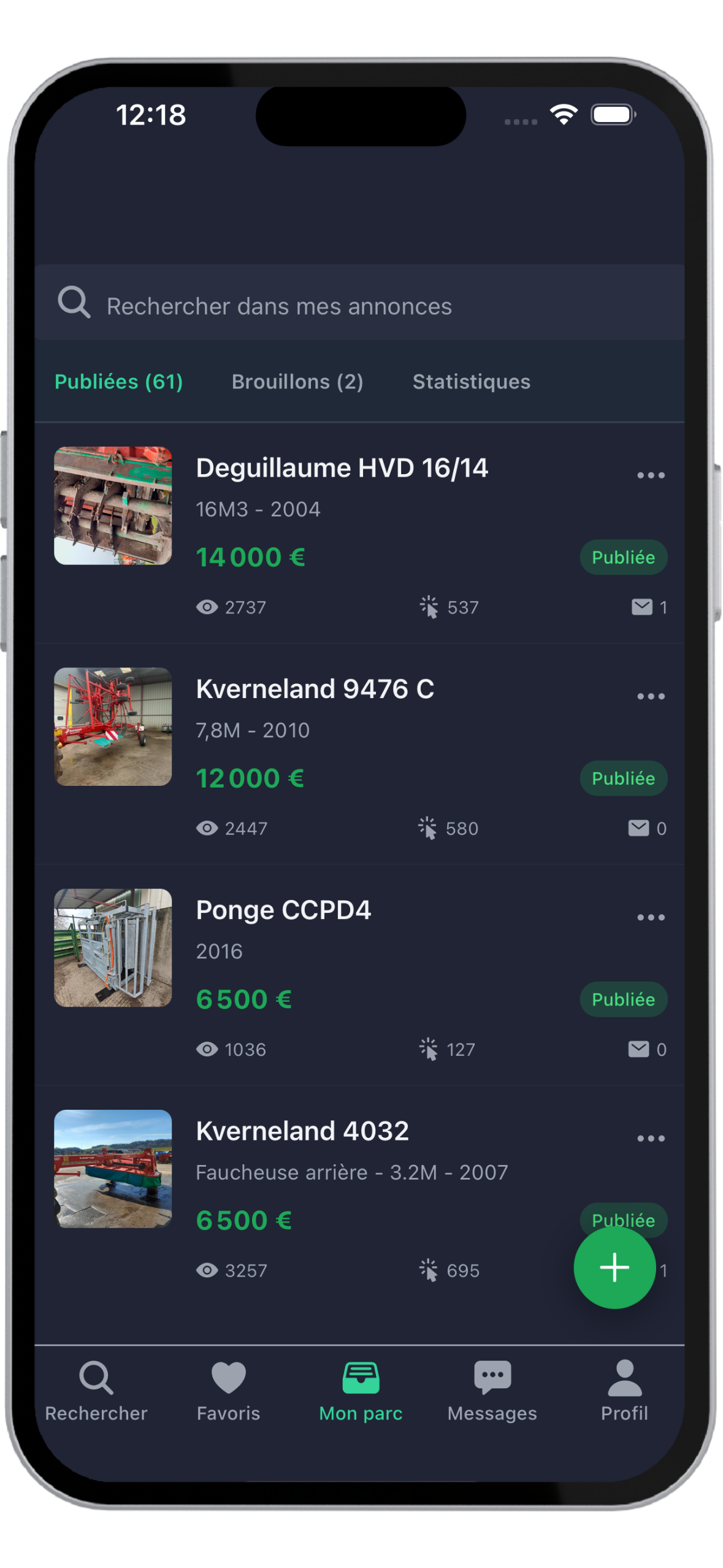Add a new listing with the plus button
Screen dimensions: 723x1568
(614, 1267)
